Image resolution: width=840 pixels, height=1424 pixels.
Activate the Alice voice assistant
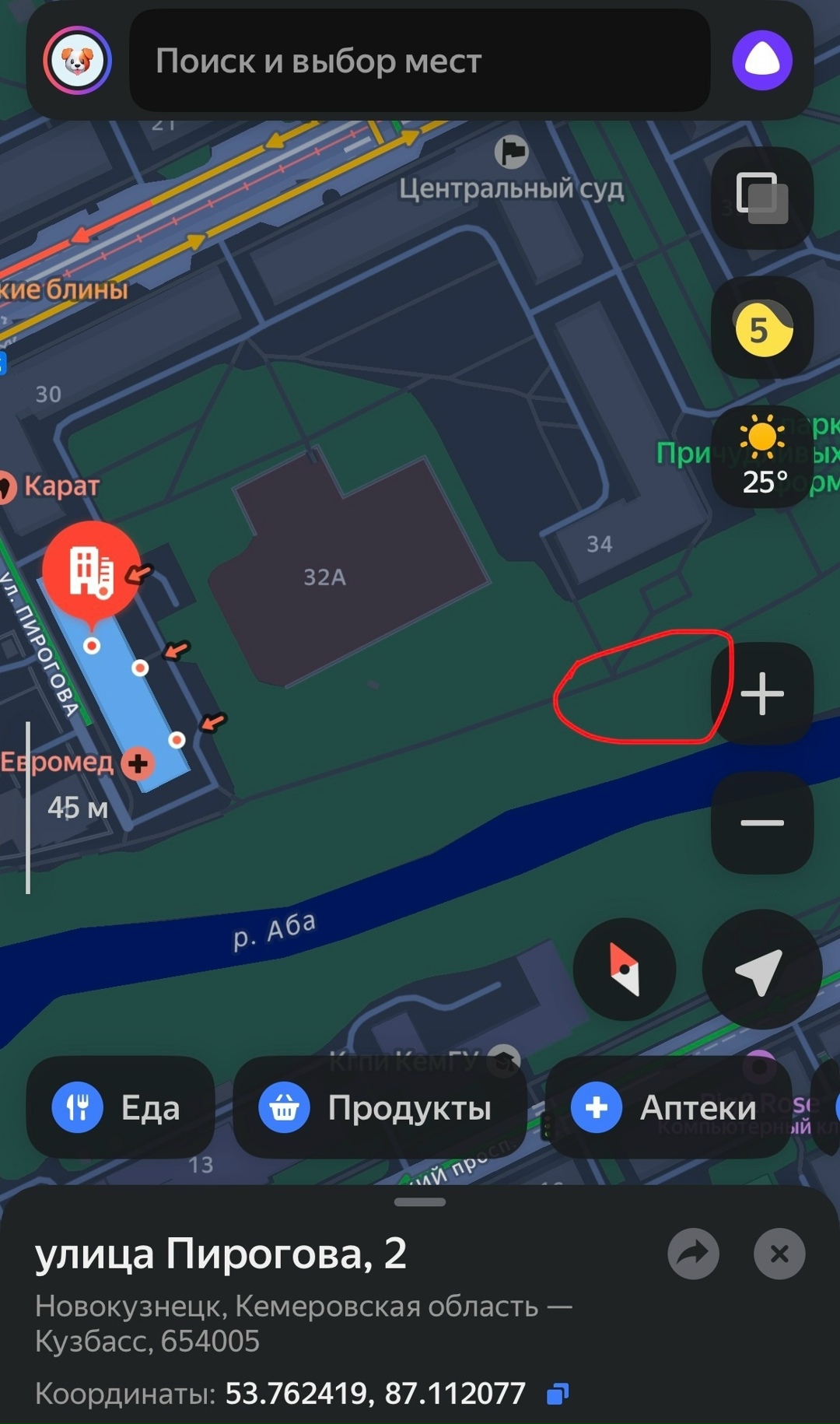(761, 61)
